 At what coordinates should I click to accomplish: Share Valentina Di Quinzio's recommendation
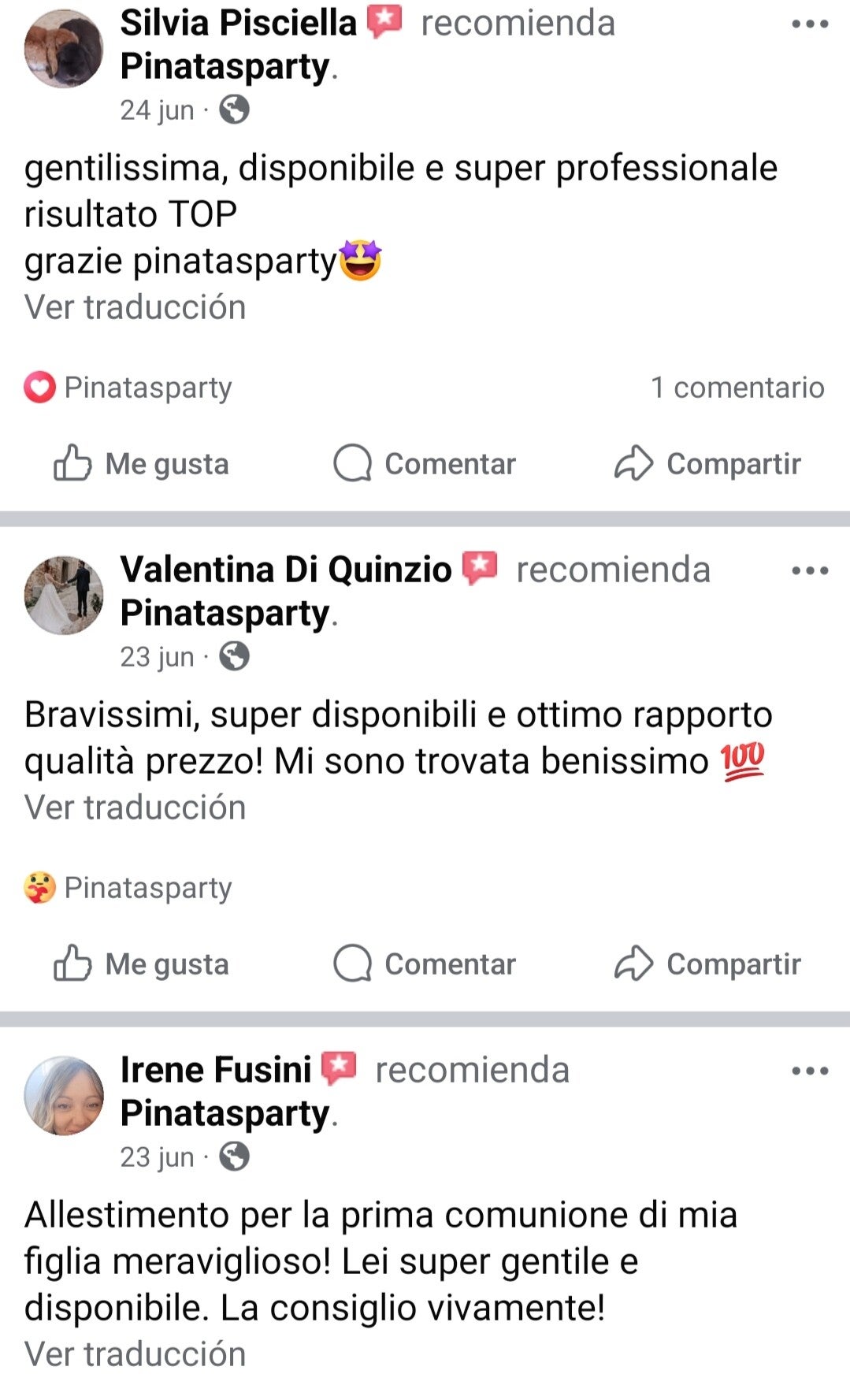coord(707,964)
